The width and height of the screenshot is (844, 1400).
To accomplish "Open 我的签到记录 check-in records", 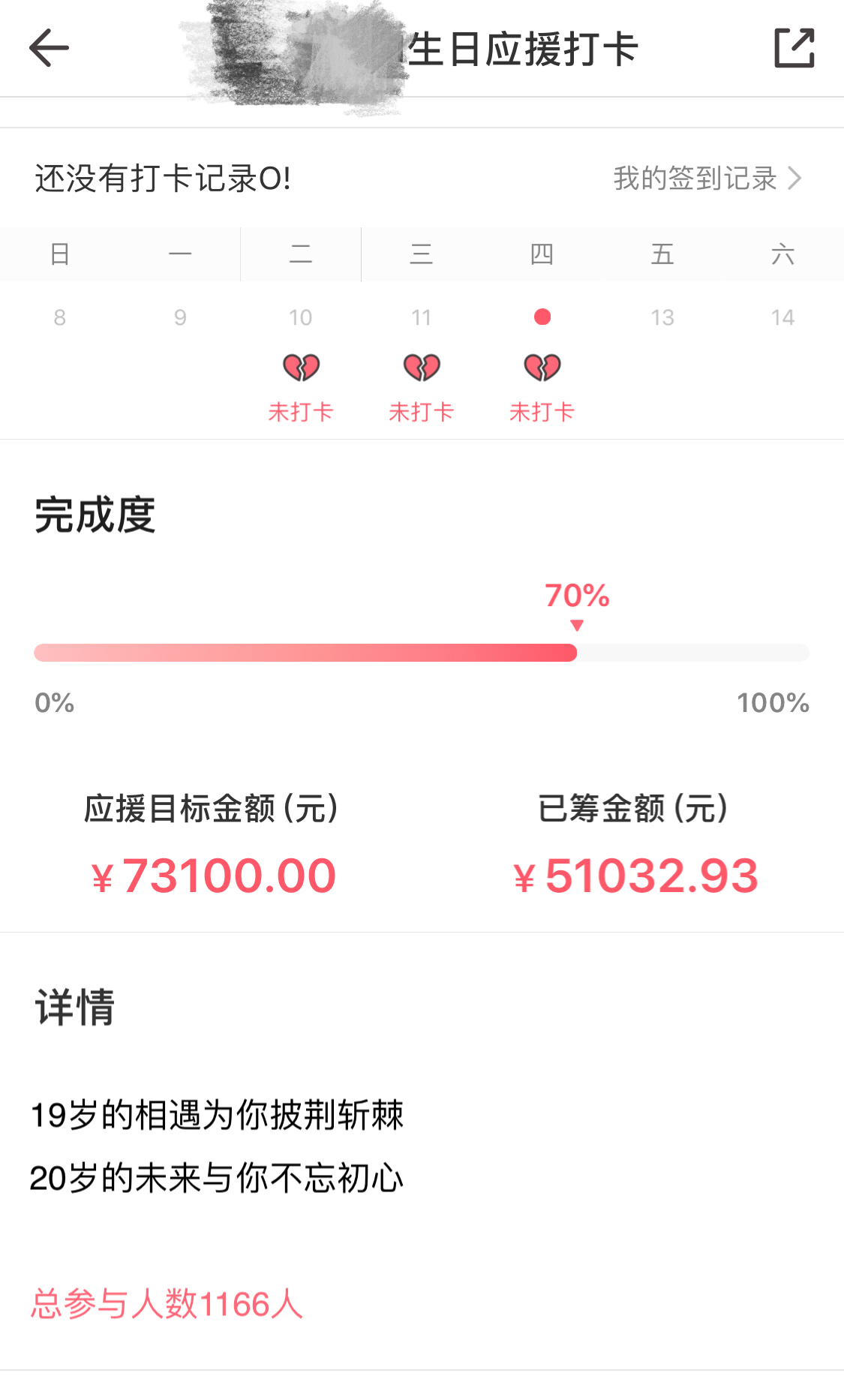I will [x=707, y=179].
